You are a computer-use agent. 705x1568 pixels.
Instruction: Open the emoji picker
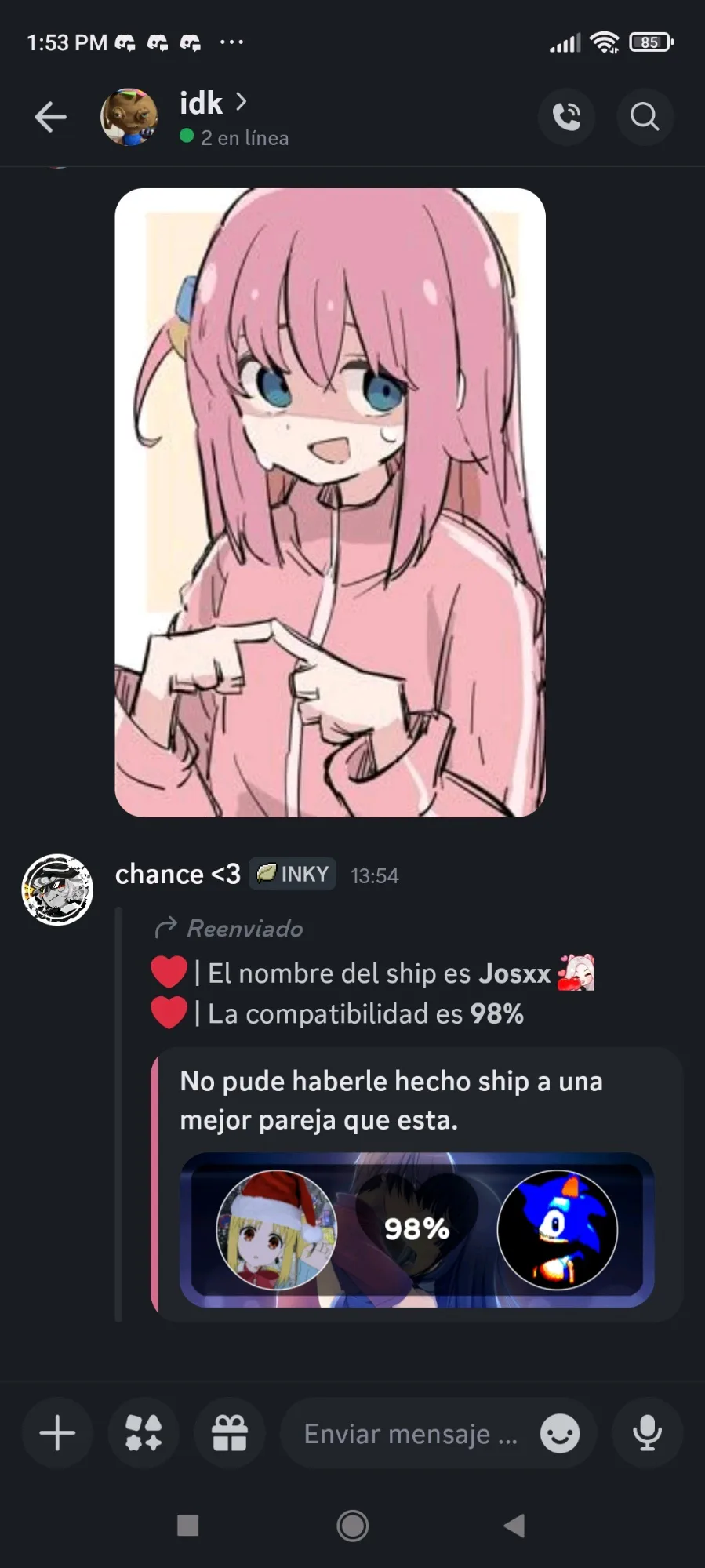point(560,1434)
